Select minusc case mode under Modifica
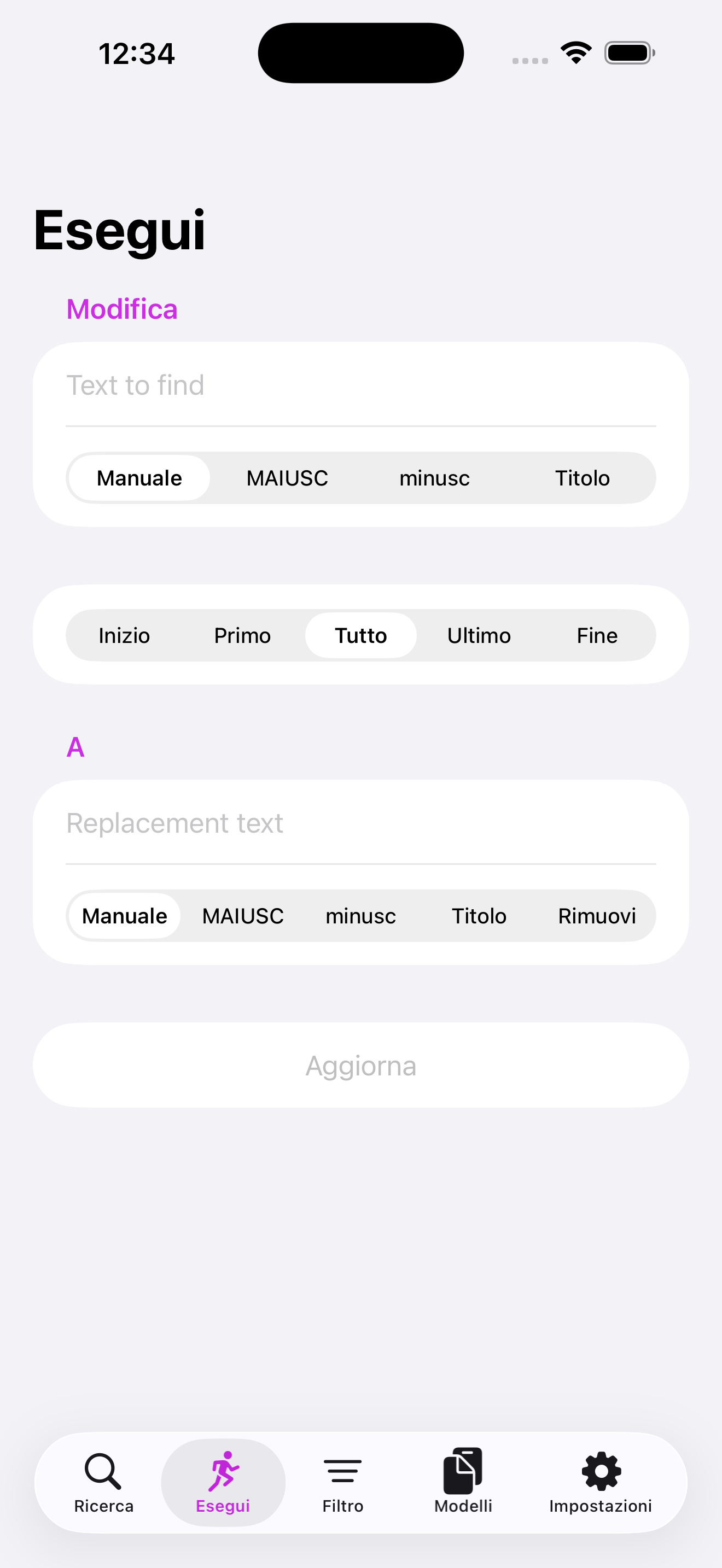Screen dimensions: 722x1568 click(434, 478)
